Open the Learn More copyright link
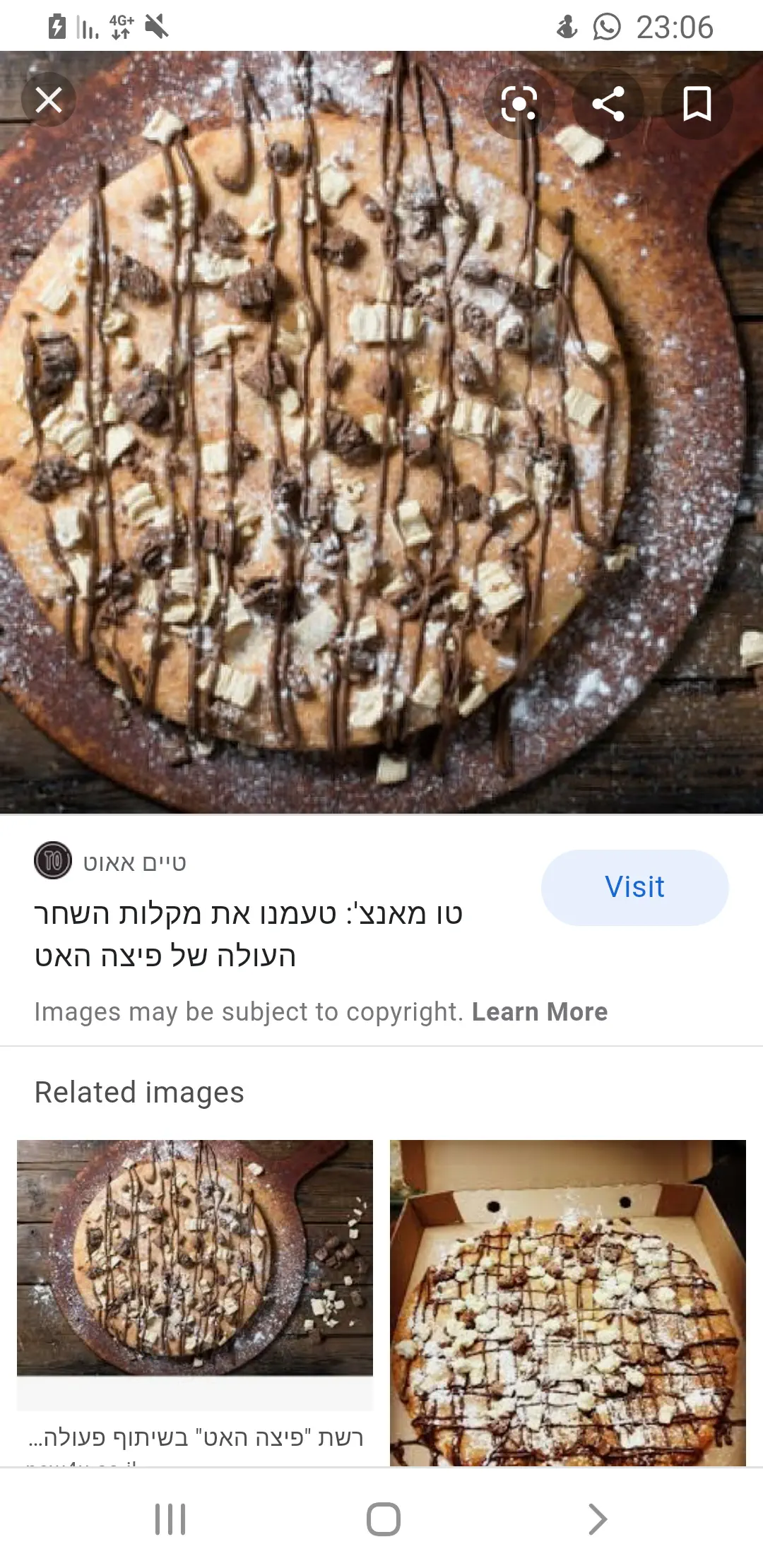This screenshot has height=1568, width=763. [x=539, y=1011]
